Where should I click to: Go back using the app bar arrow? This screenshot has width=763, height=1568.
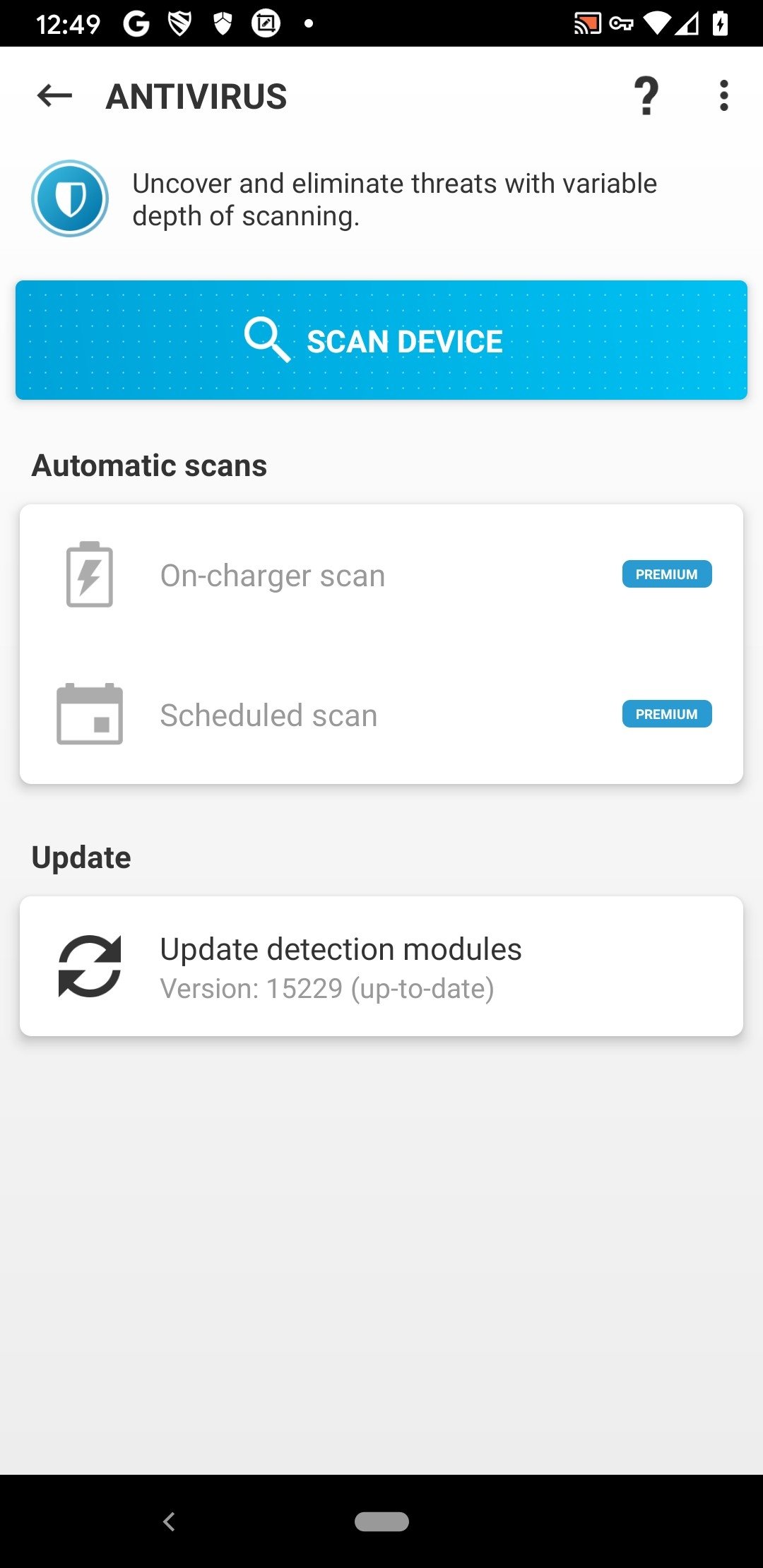coord(54,95)
